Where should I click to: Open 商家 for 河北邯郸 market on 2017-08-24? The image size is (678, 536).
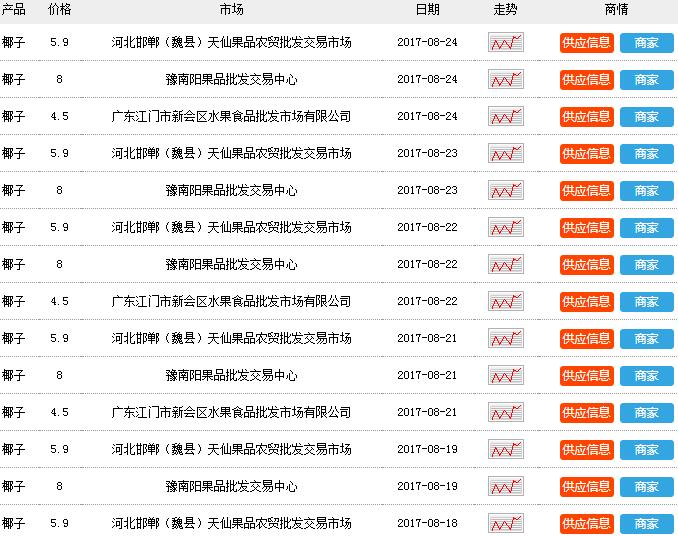646,43
